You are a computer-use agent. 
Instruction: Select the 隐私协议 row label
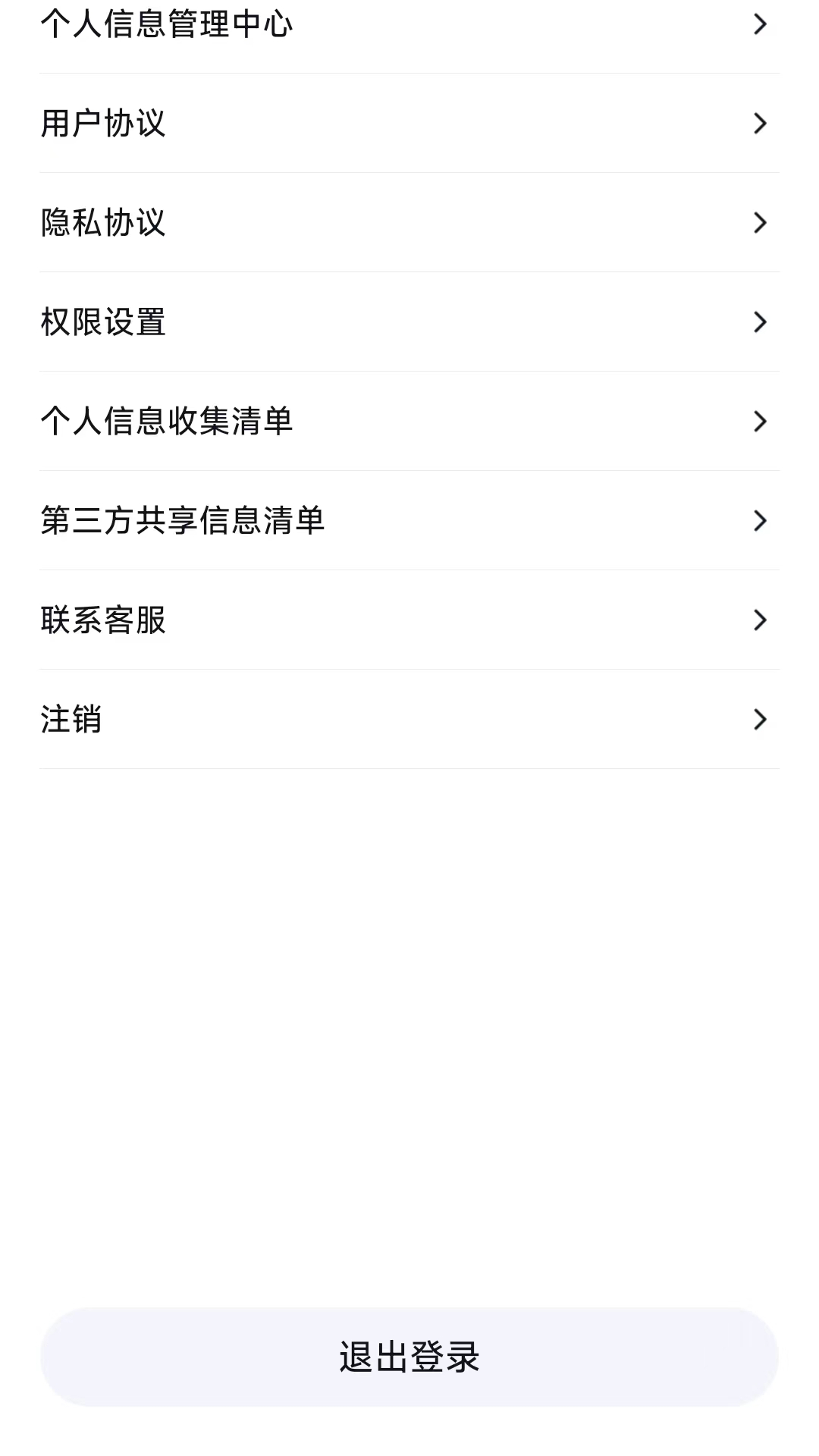103,223
